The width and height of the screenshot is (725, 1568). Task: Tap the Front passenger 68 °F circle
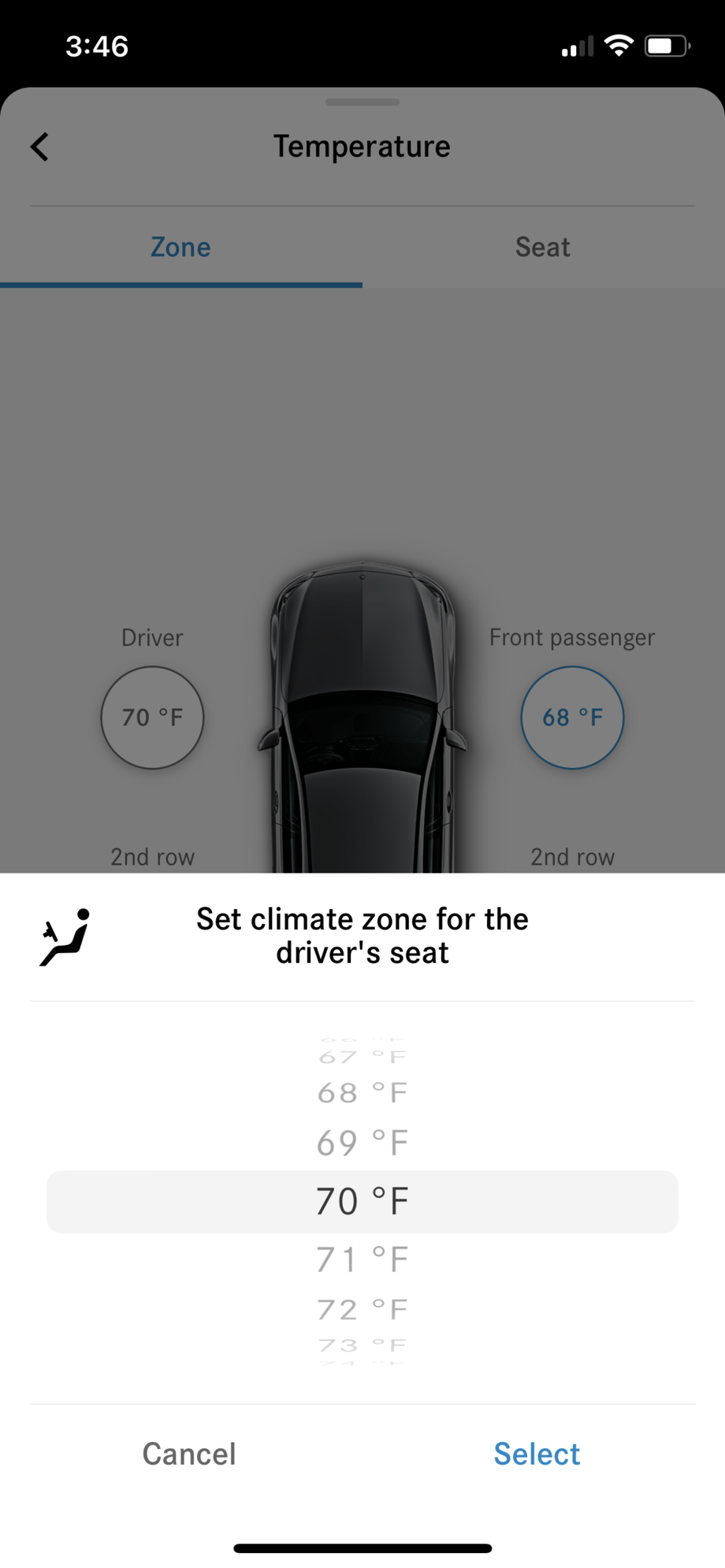(572, 717)
